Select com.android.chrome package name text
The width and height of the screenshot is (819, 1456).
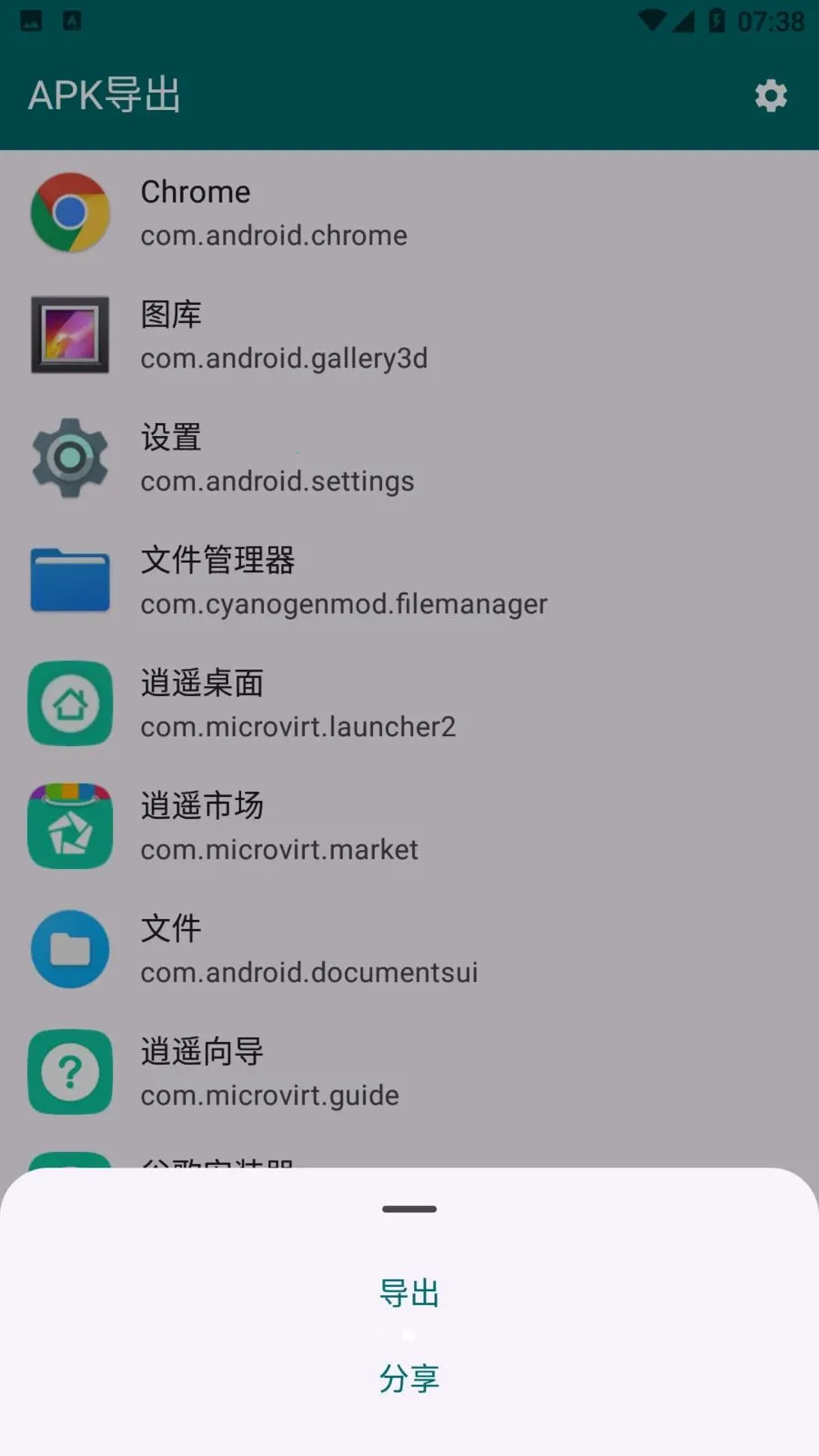point(273,236)
